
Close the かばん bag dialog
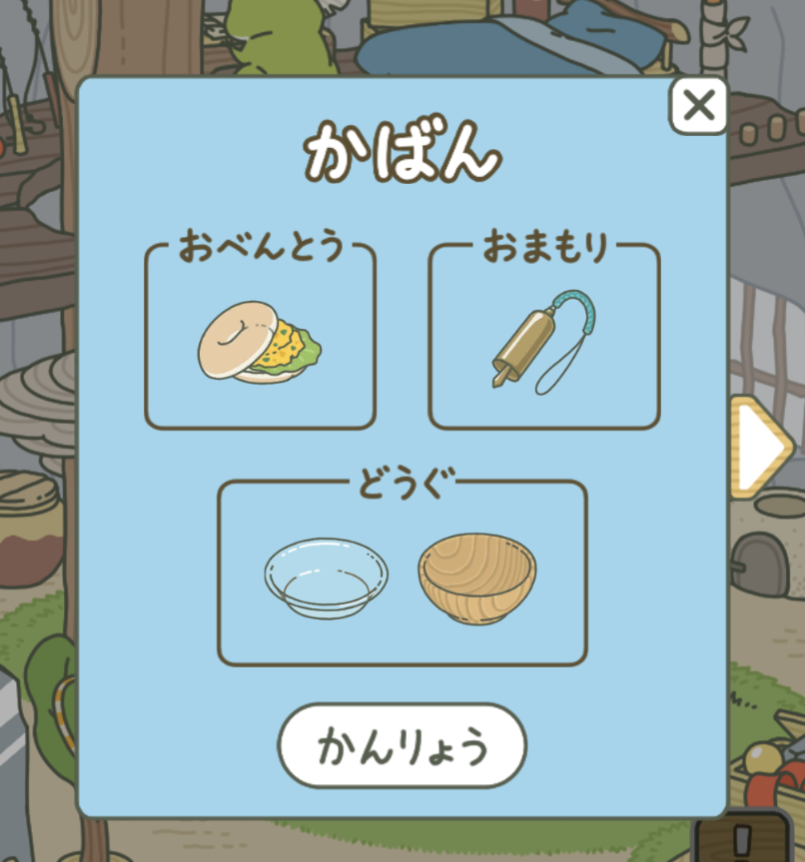coord(698,105)
